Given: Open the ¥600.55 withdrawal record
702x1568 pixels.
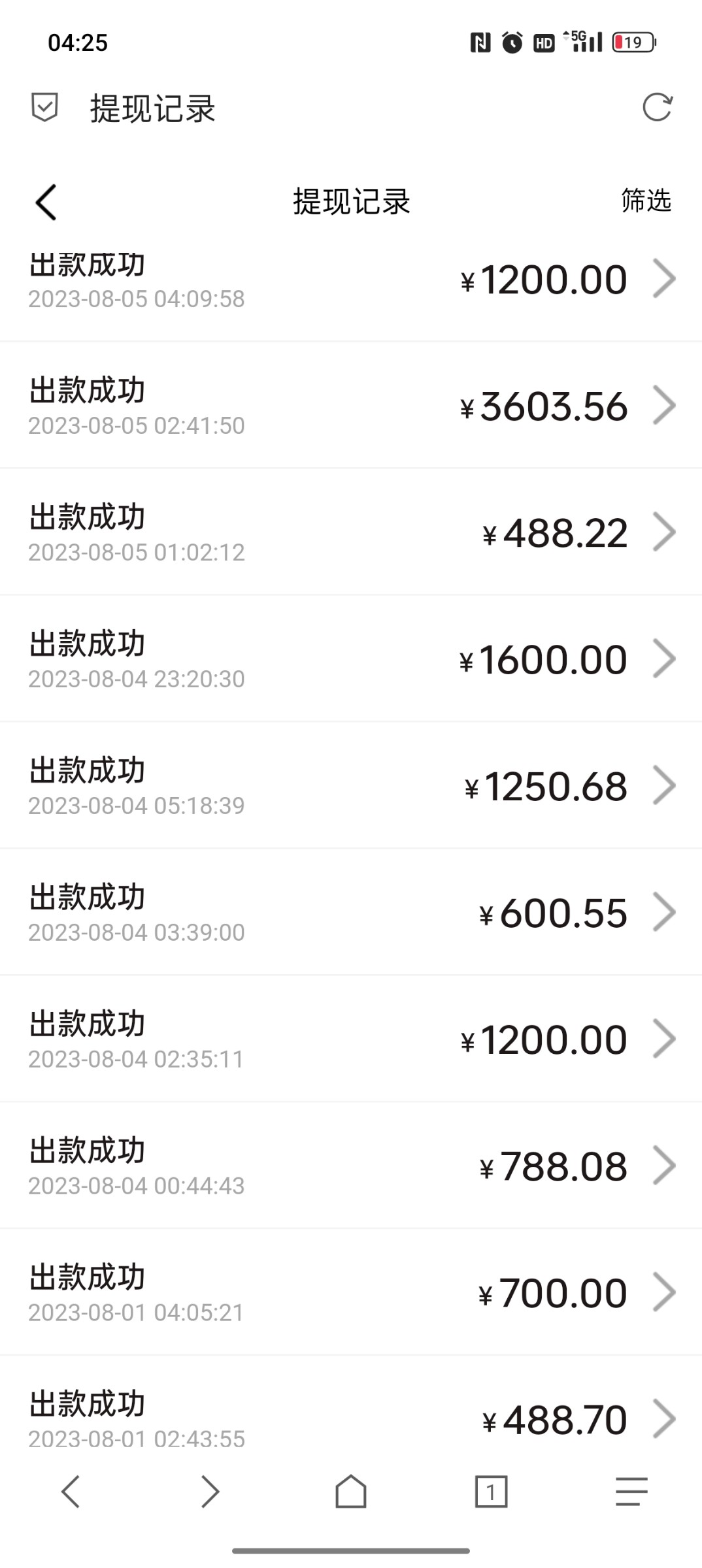Looking at the screenshot, I should (351, 913).
